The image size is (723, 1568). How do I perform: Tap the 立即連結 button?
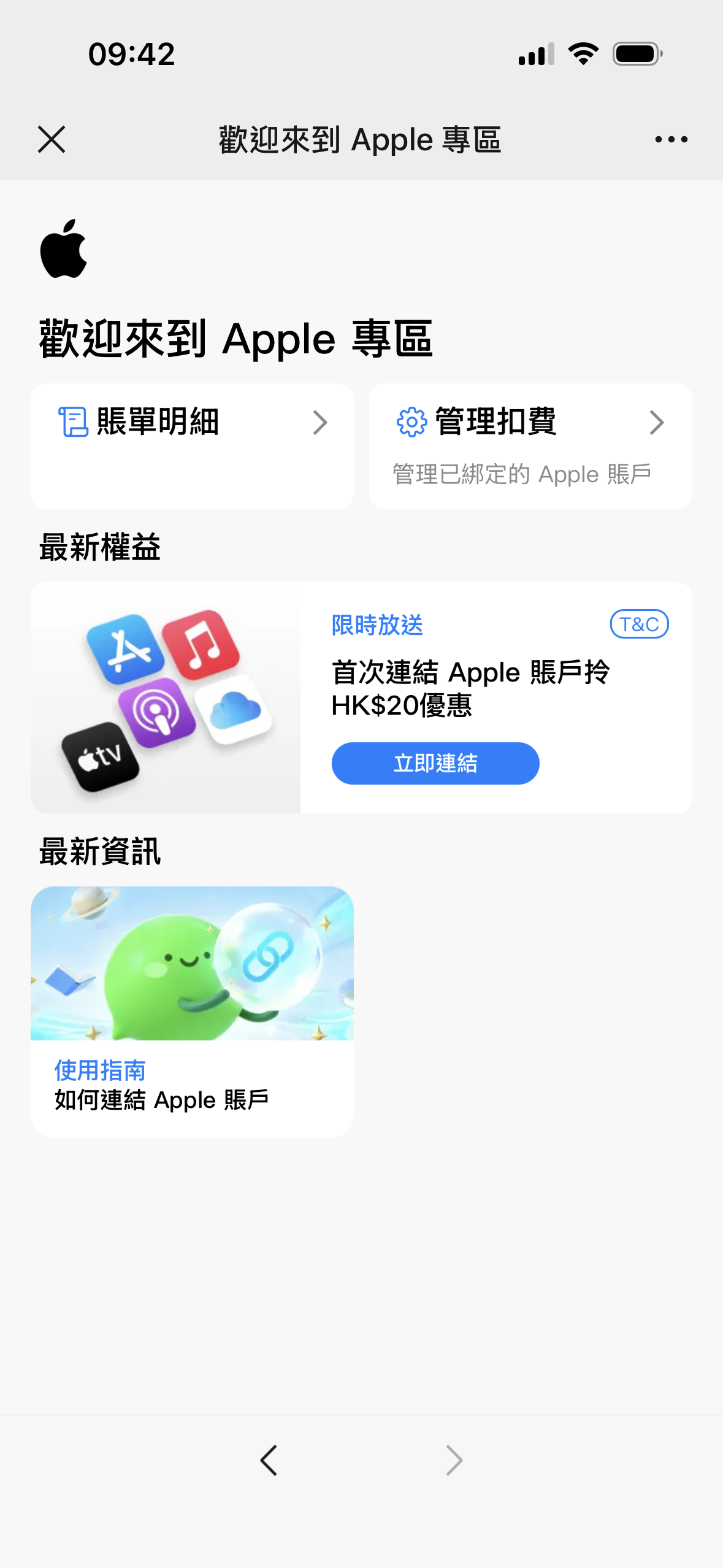point(435,763)
